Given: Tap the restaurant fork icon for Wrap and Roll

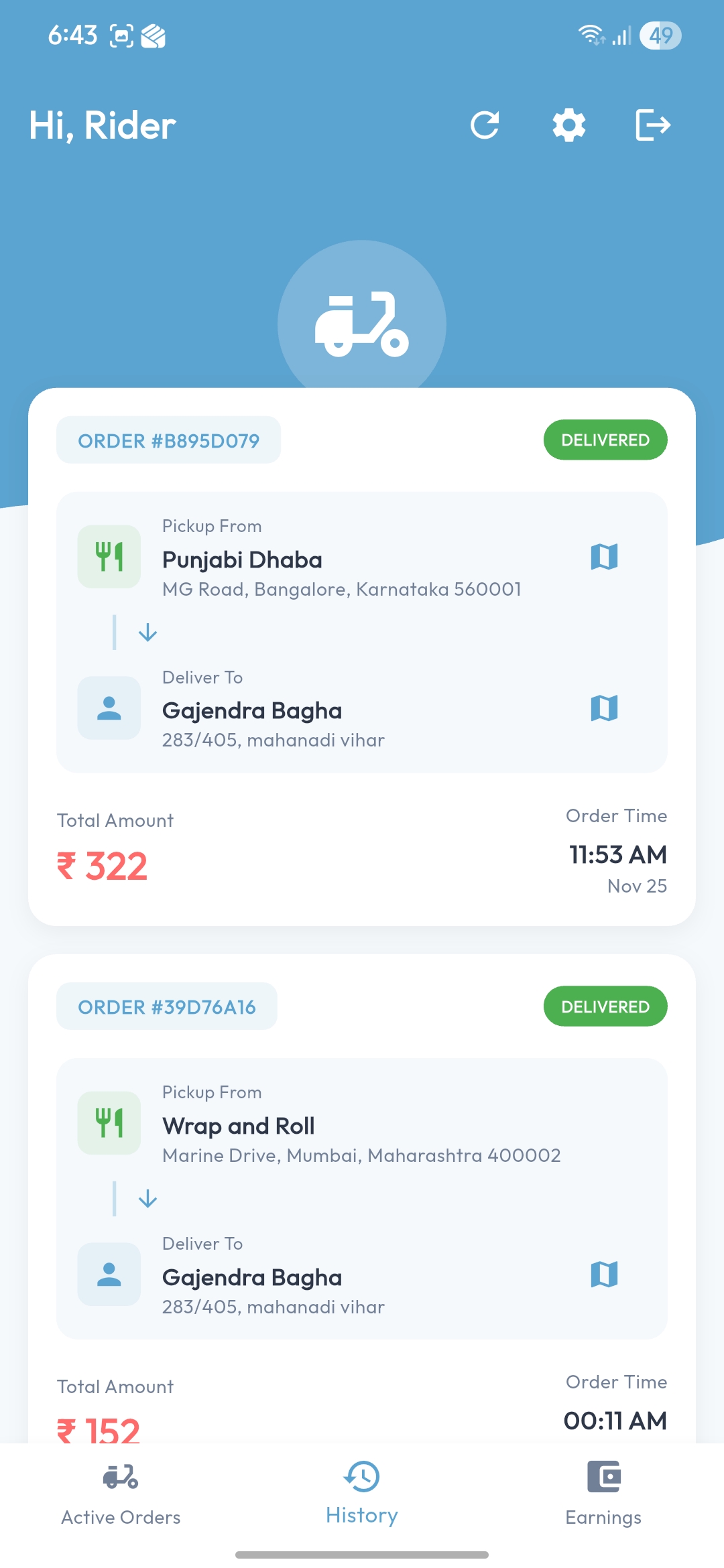Looking at the screenshot, I should coord(109,1122).
